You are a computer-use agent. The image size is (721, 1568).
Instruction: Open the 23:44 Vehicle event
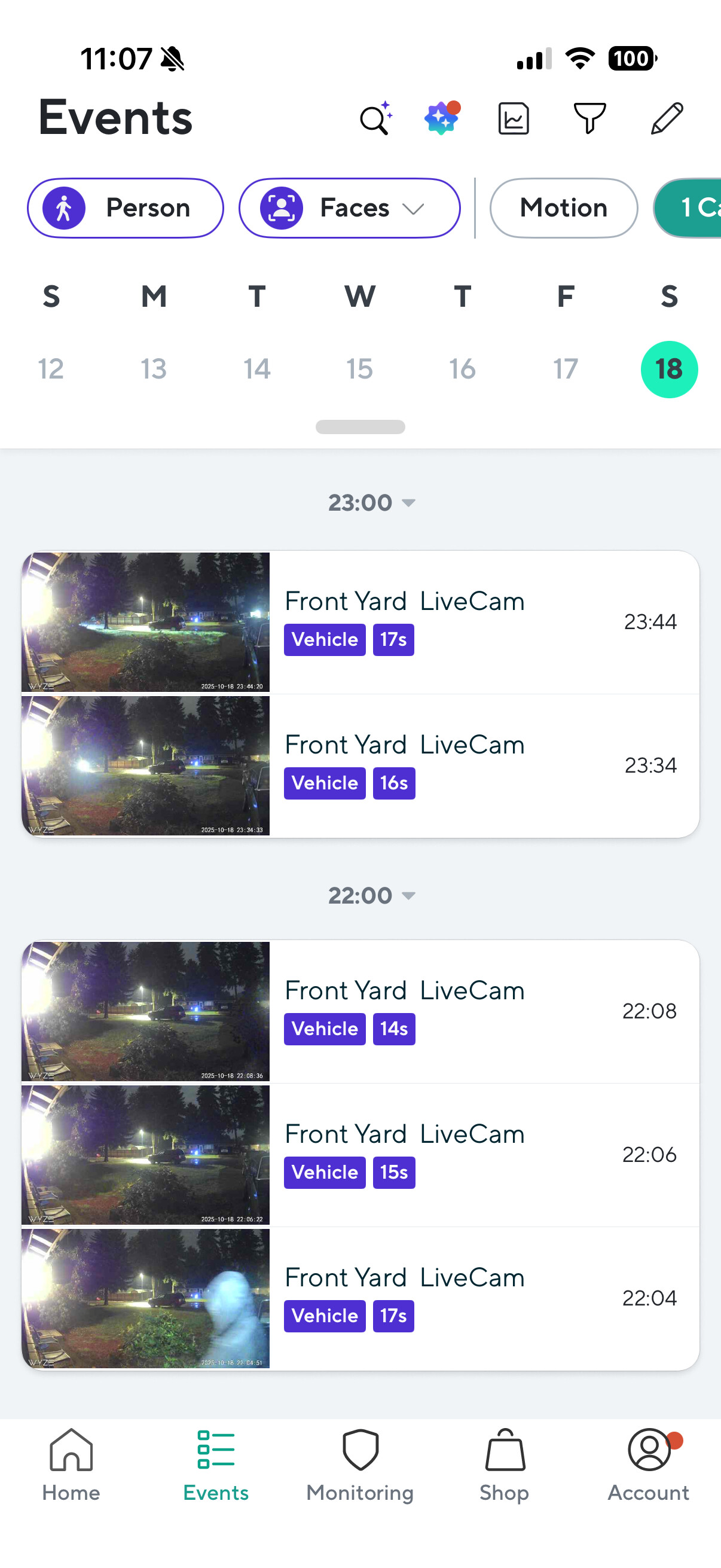coord(360,622)
